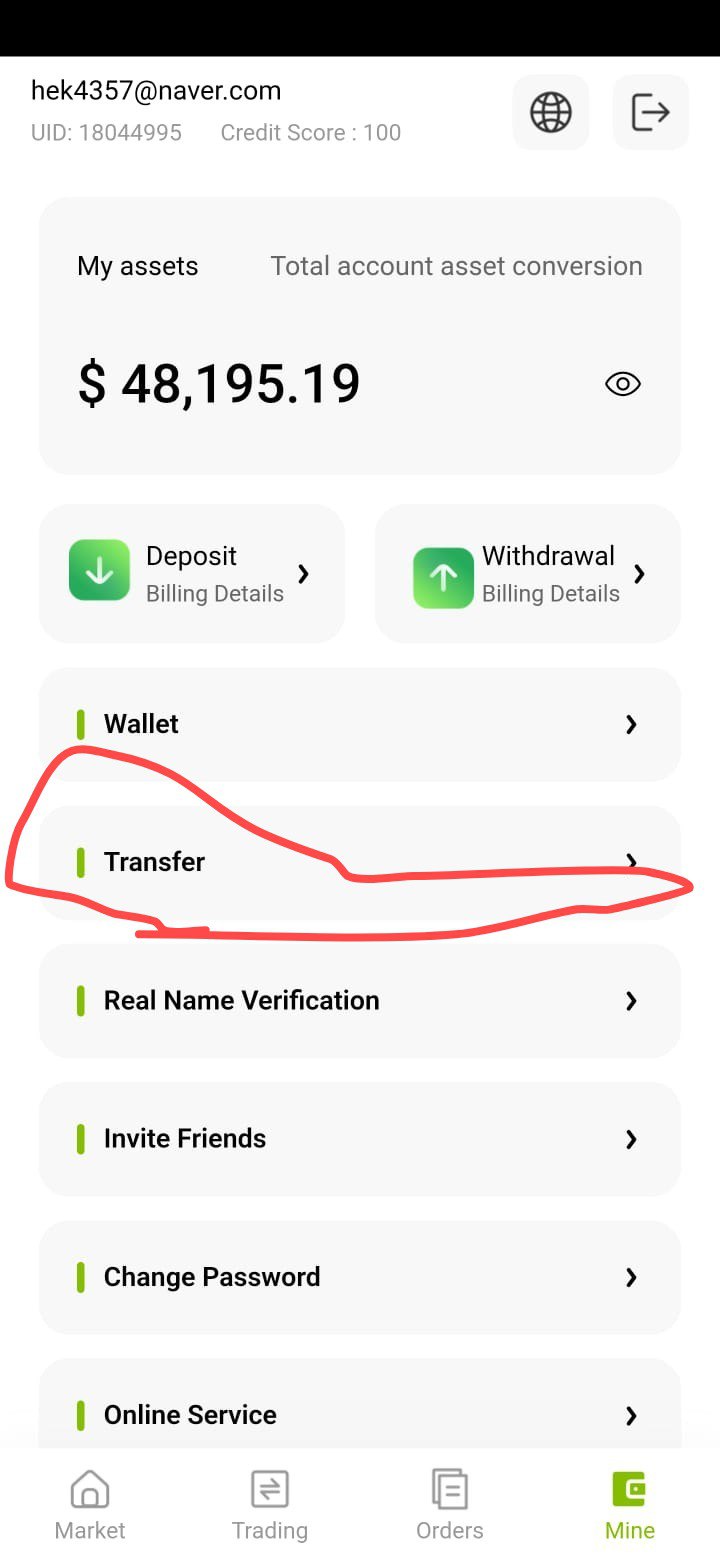Open Deposit billing details
This screenshot has height=1560, width=720.
point(192,574)
